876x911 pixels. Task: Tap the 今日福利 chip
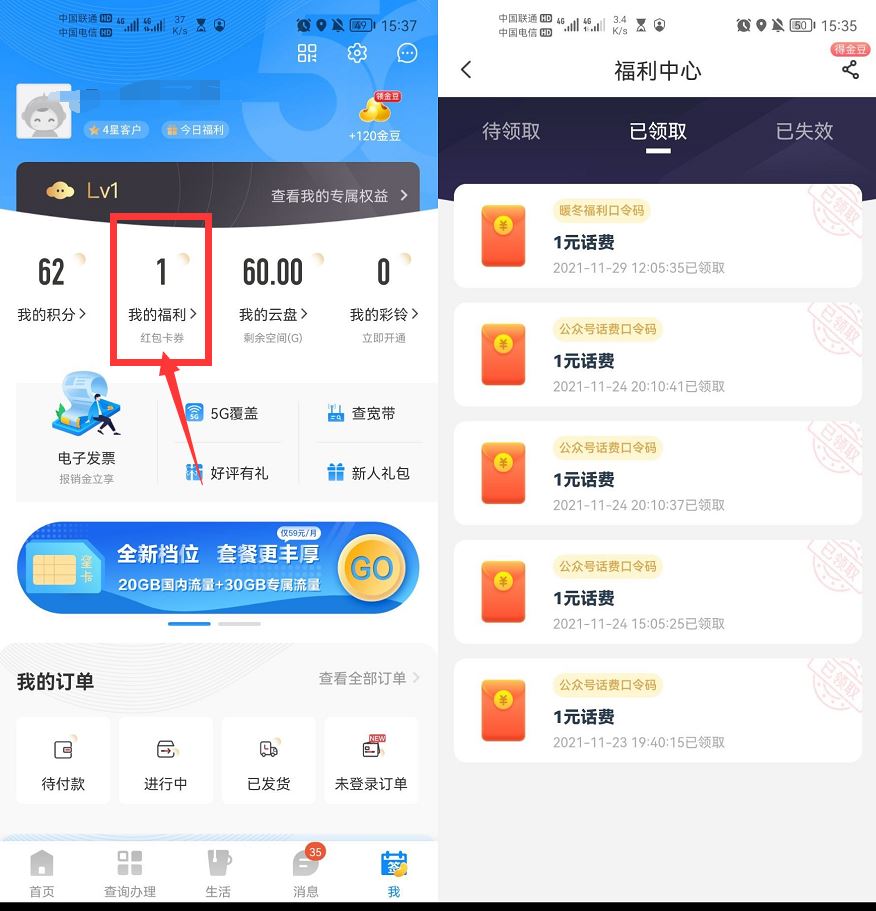(196, 129)
